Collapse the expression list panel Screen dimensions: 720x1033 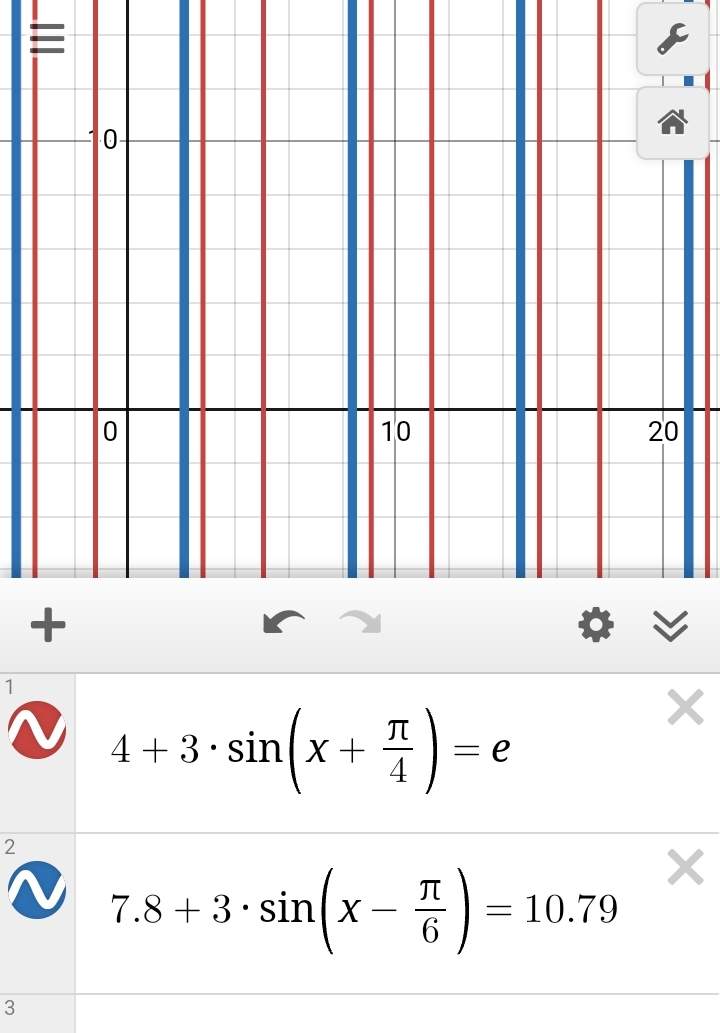click(x=670, y=626)
